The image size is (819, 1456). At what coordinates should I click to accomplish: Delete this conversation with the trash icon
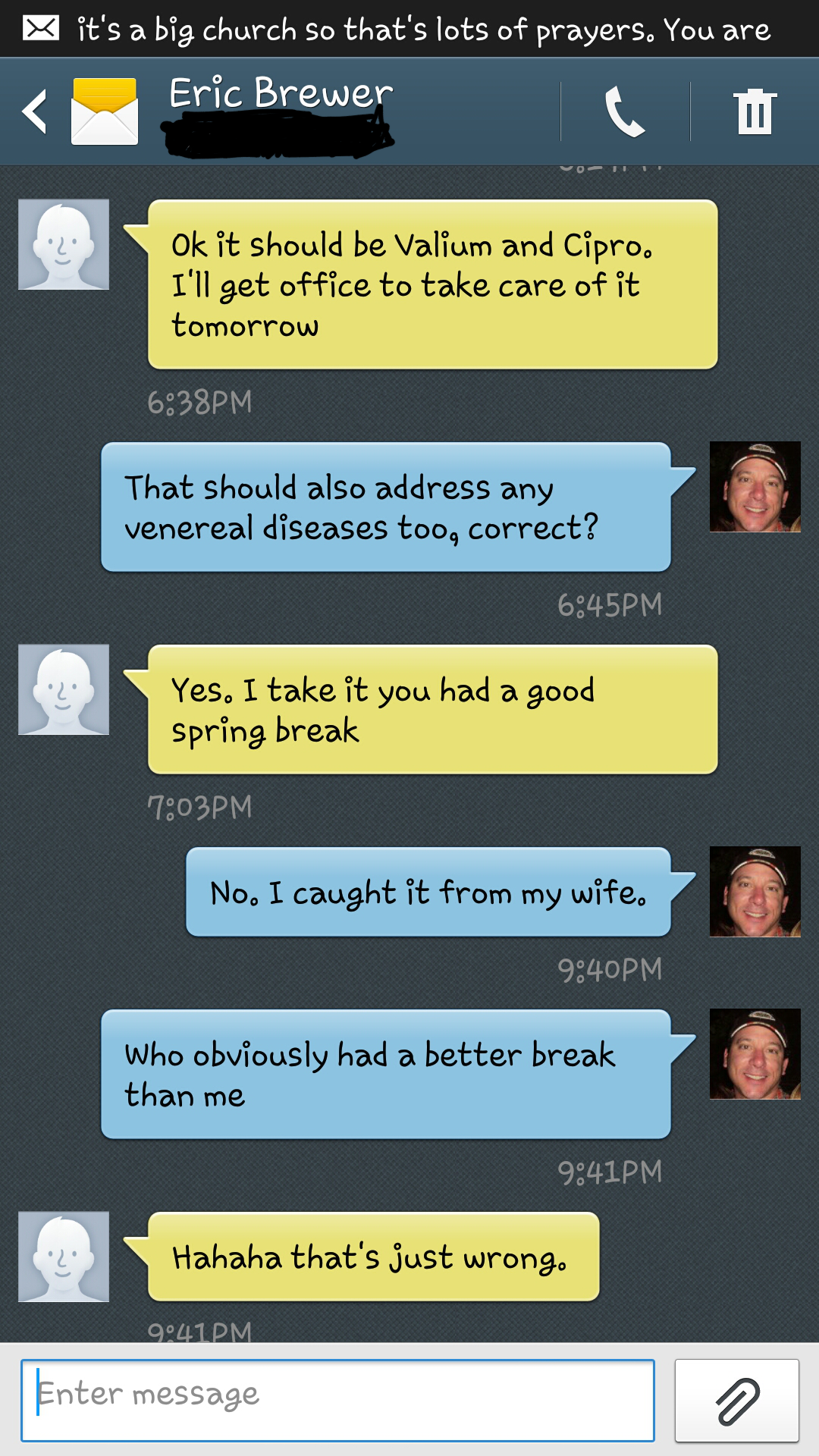755,112
